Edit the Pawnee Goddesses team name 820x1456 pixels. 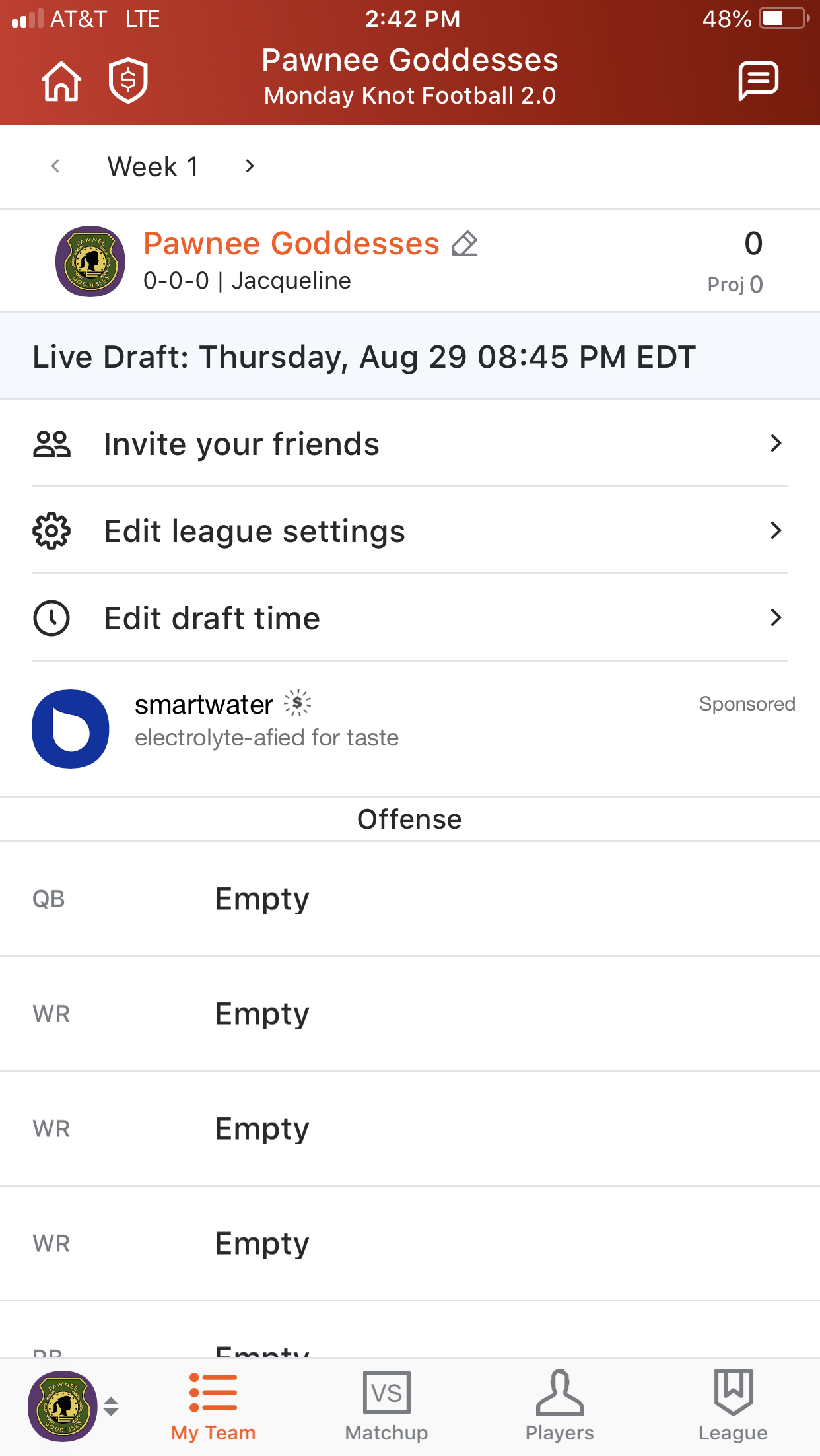pos(465,244)
